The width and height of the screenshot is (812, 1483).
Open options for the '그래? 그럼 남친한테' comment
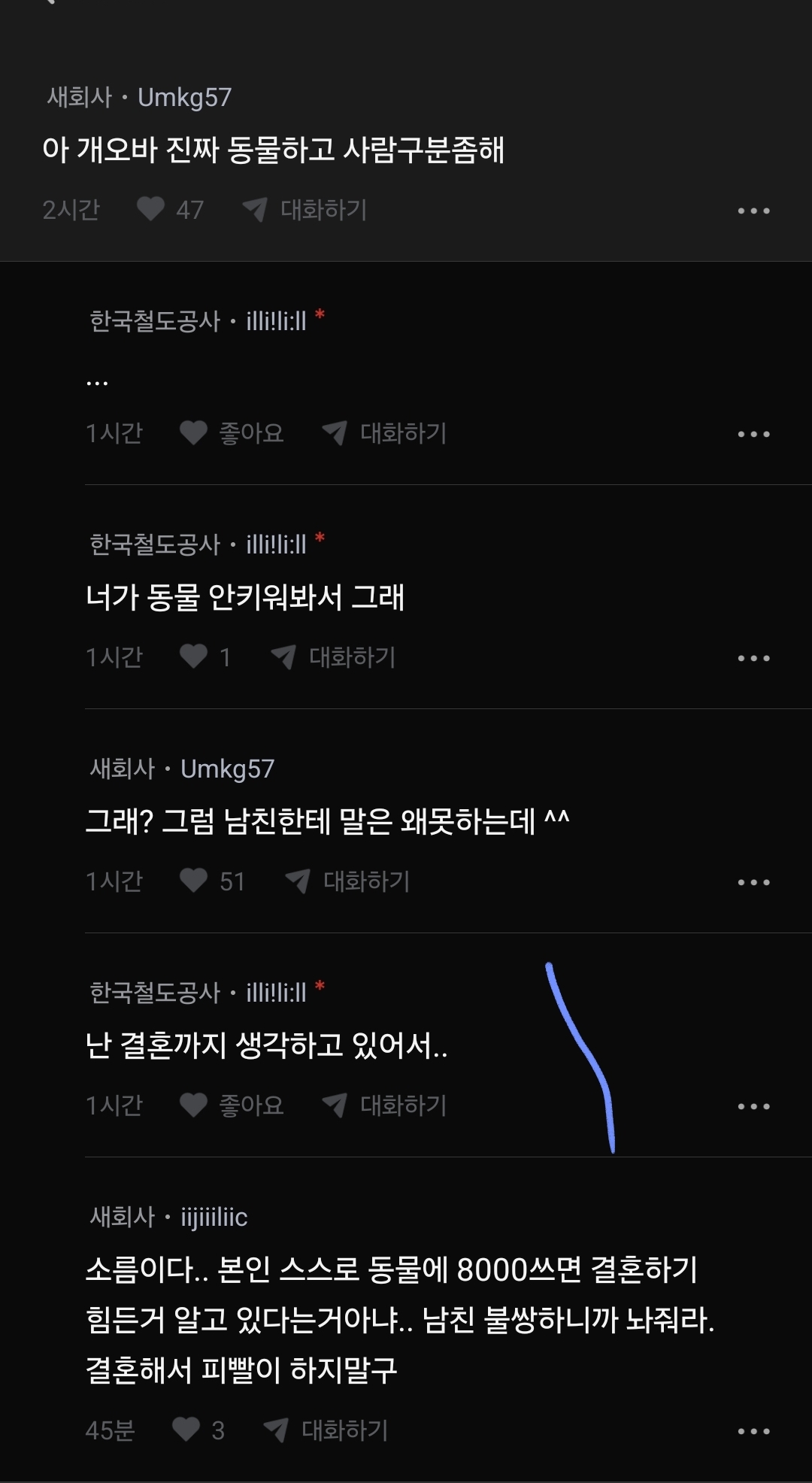[753, 882]
